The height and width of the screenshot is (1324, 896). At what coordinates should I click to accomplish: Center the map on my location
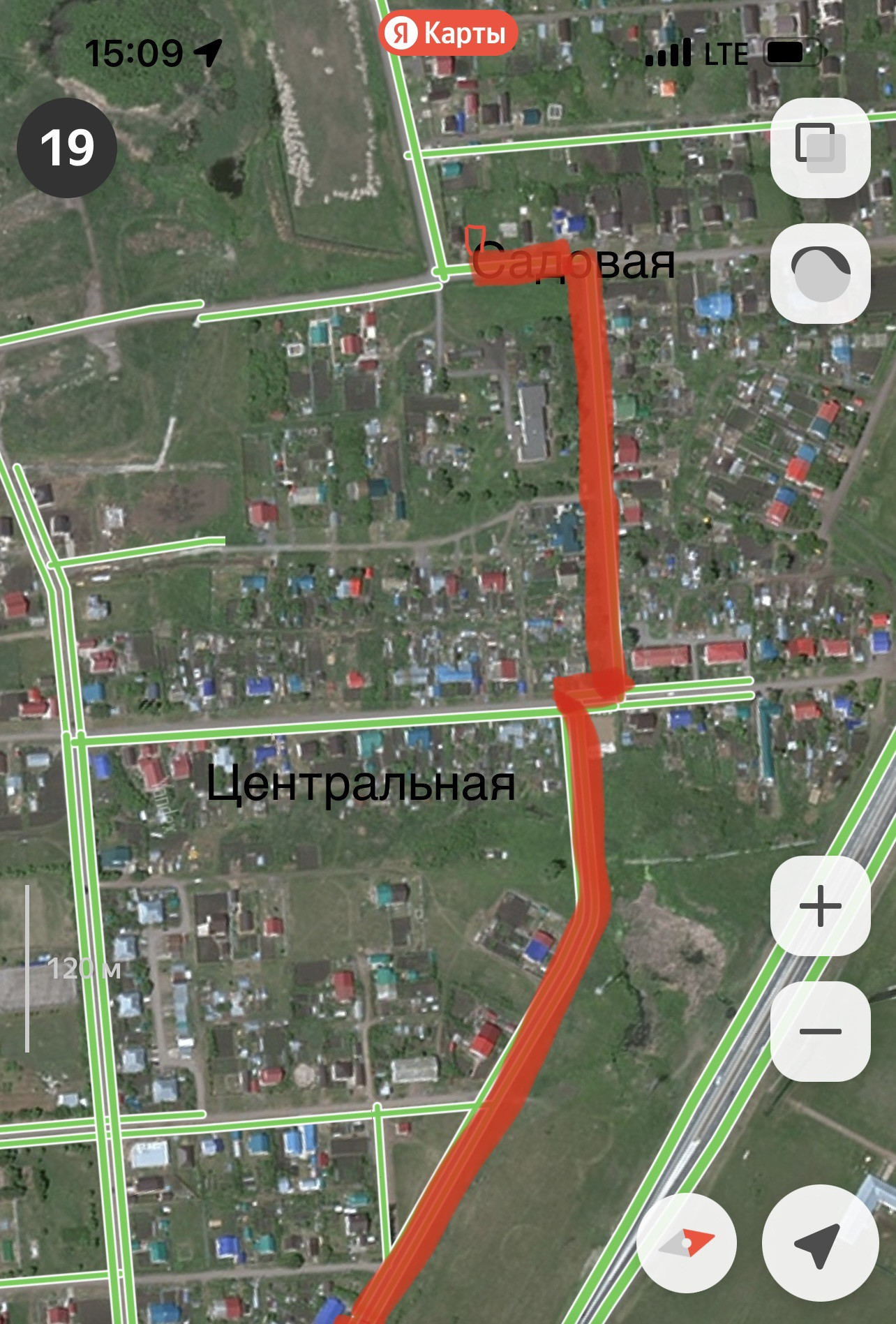(819, 1243)
